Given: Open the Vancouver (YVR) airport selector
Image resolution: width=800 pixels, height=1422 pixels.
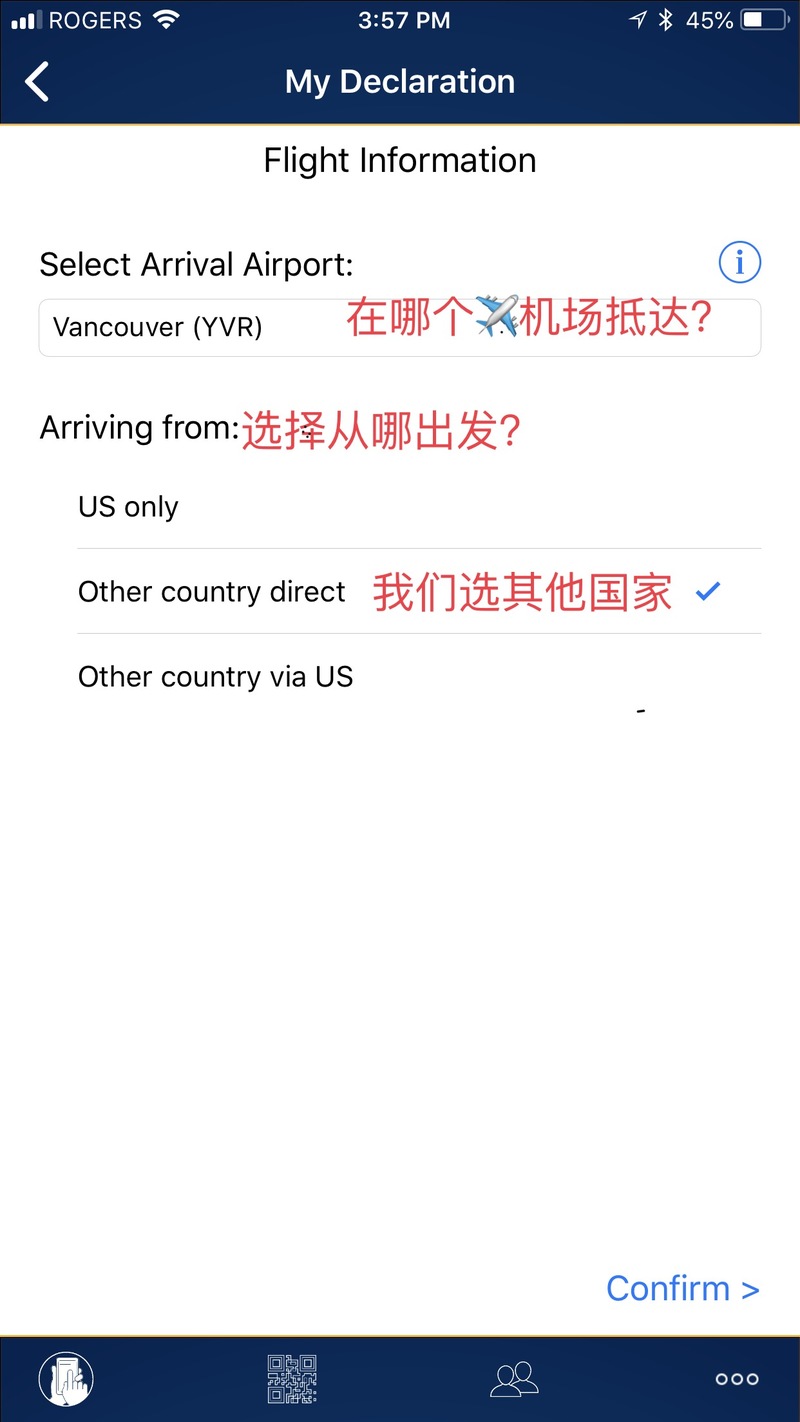Looking at the screenshot, I should pos(400,327).
